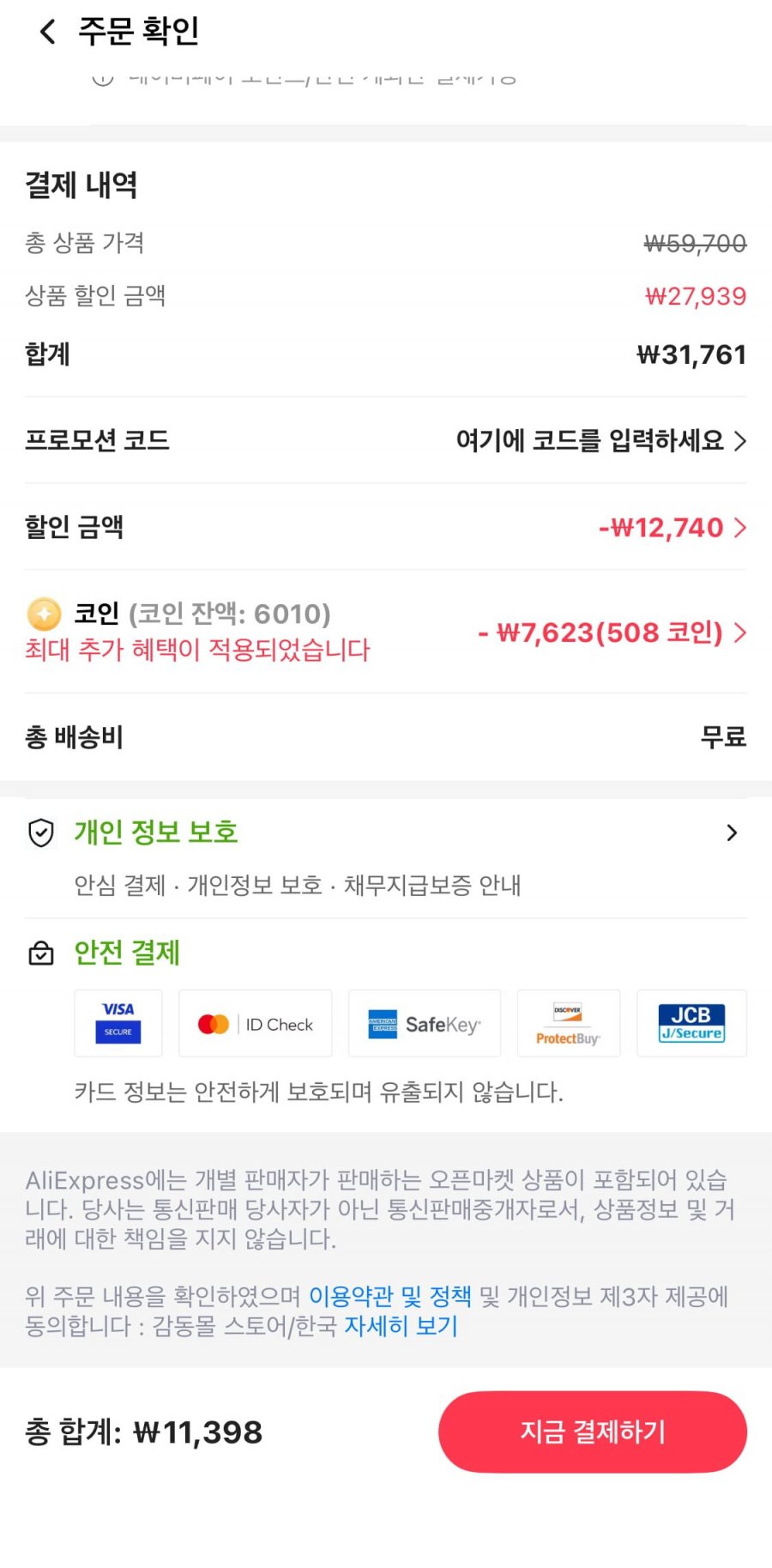Image resolution: width=772 pixels, height=1568 pixels.
Task: Tap the 자세히 보기 link
Action: 401,1326
